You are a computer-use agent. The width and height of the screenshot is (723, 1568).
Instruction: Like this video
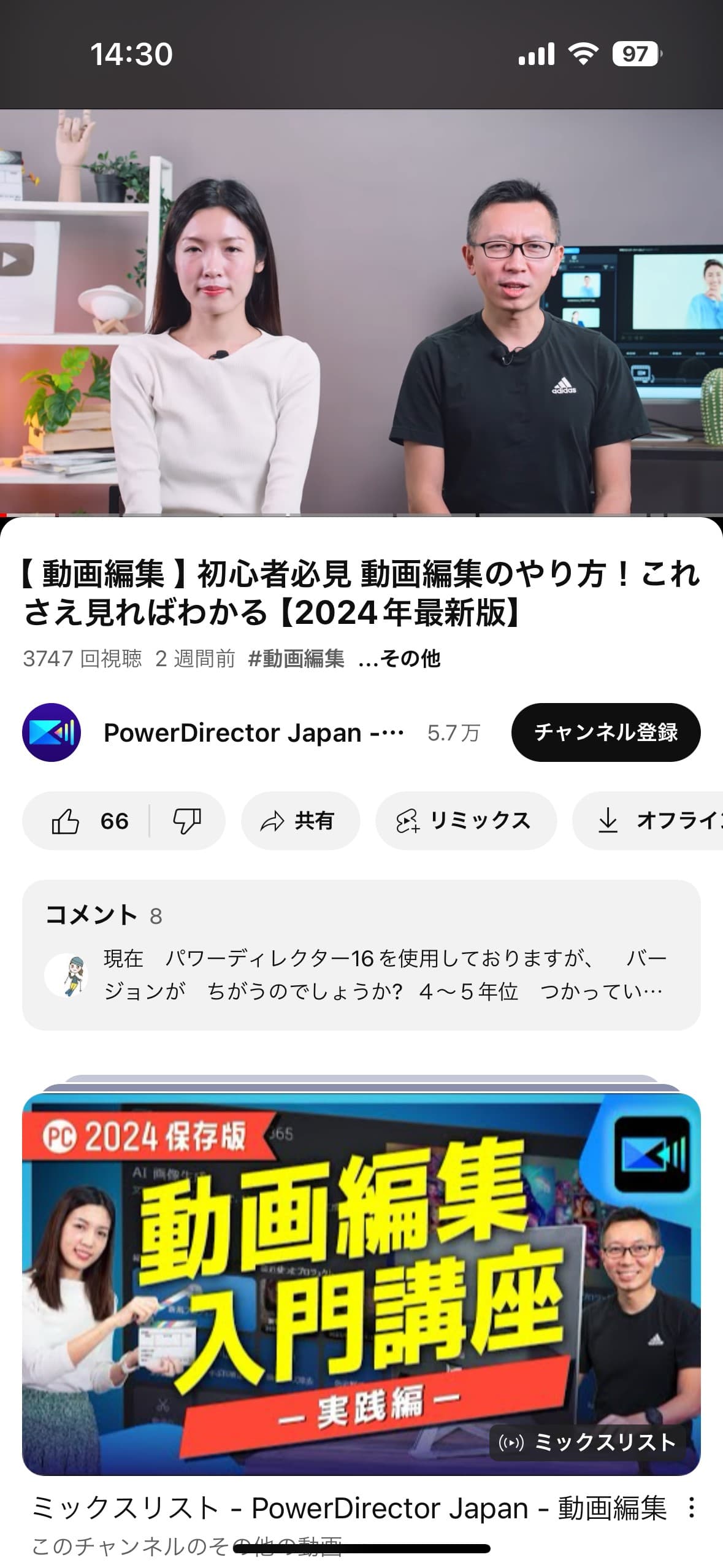tap(89, 821)
